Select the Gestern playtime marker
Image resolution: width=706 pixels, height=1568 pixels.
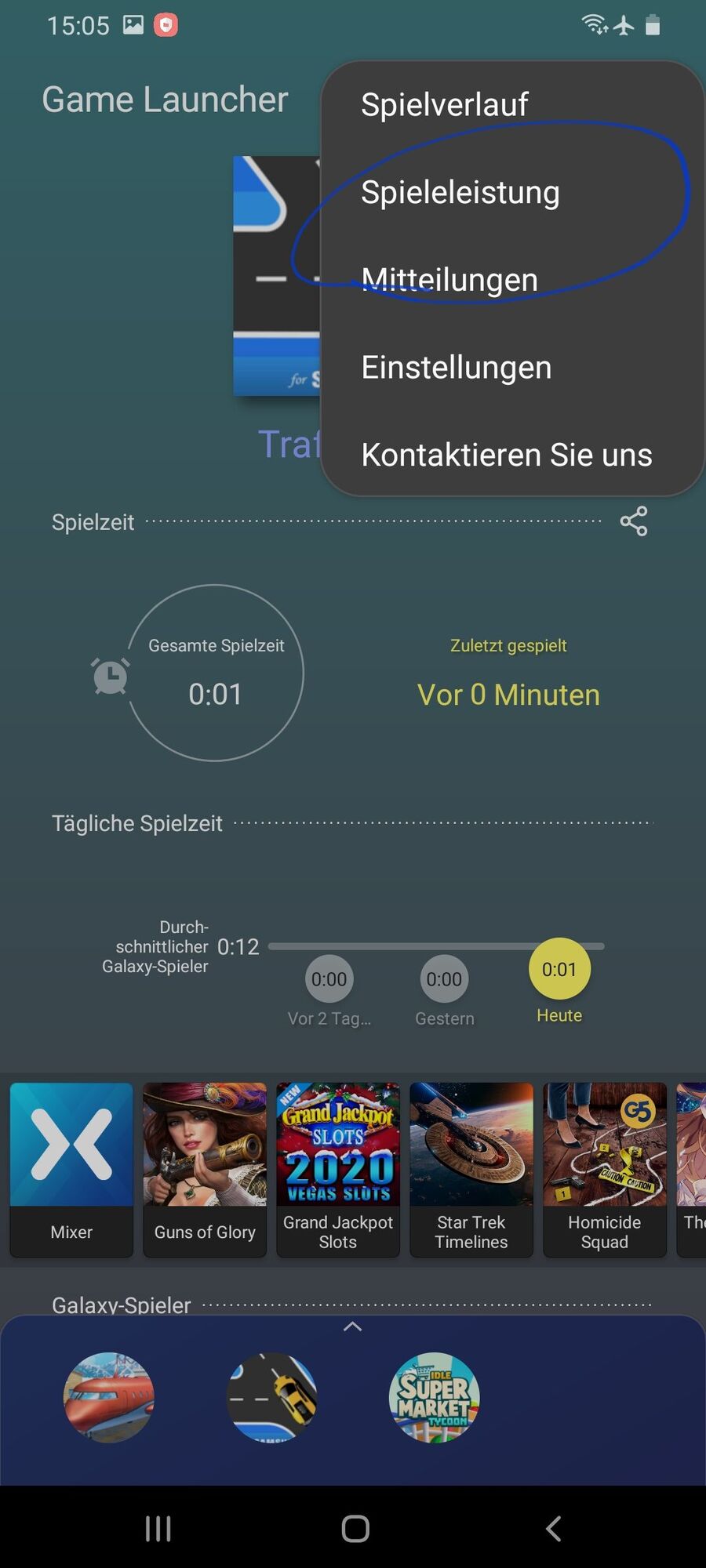coord(444,979)
